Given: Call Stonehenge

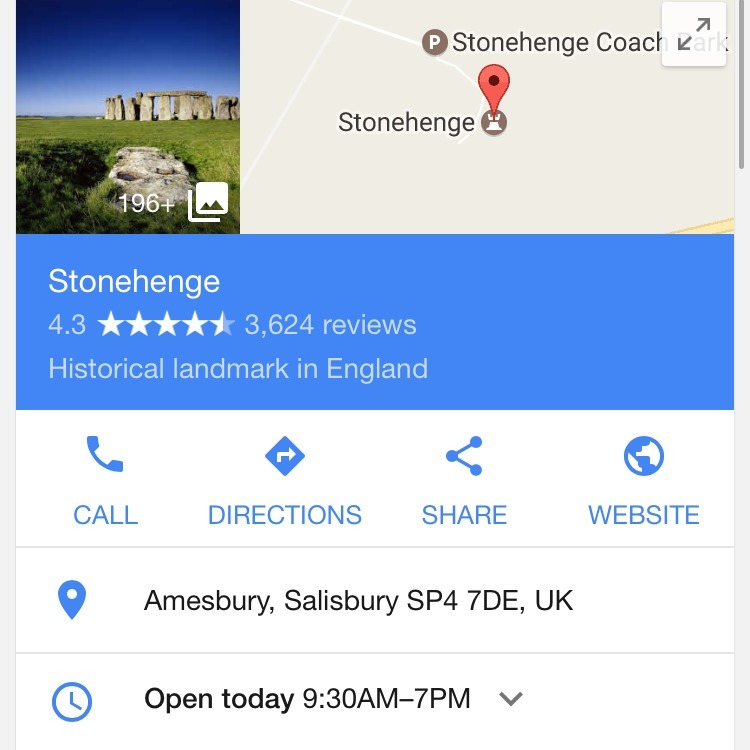Looking at the screenshot, I should 105,480.
